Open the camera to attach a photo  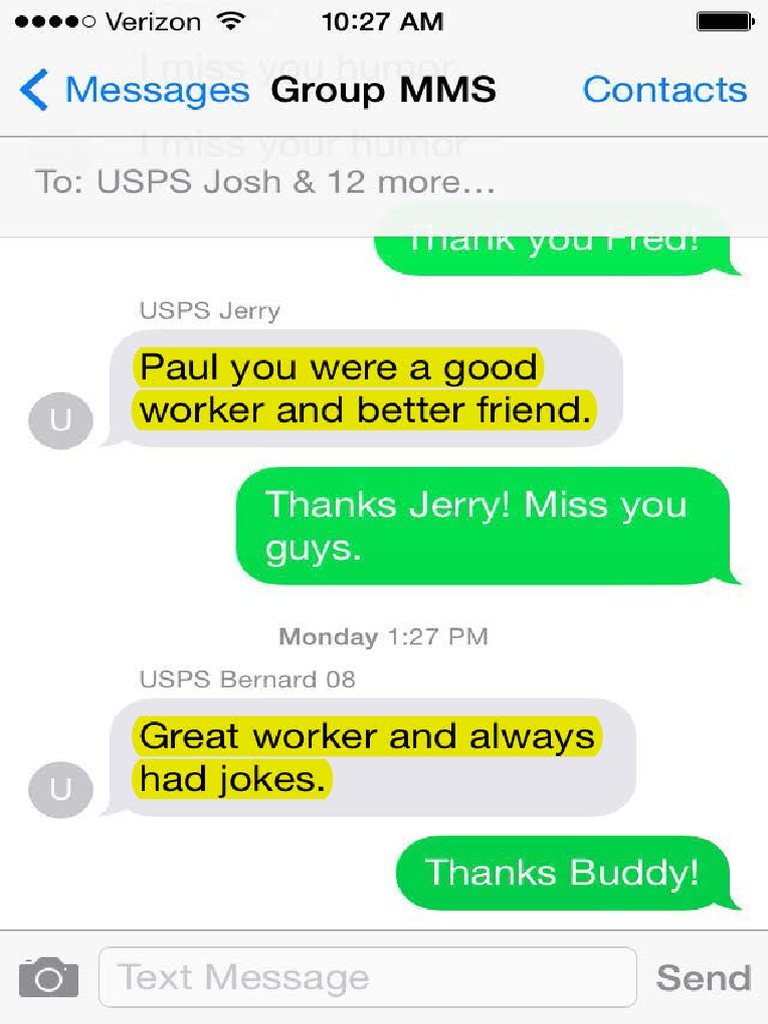(48, 977)
